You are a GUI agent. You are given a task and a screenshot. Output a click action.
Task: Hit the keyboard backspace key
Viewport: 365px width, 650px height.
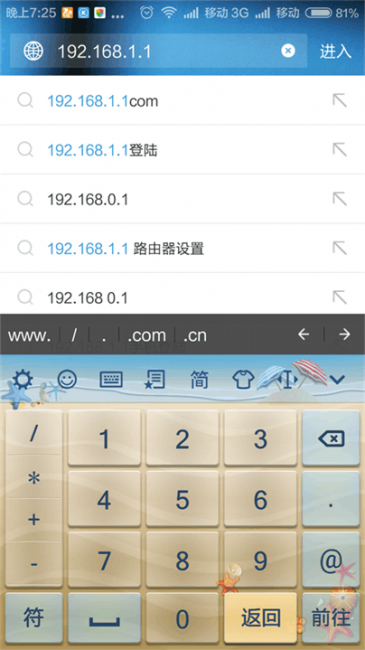click(331, 438)
